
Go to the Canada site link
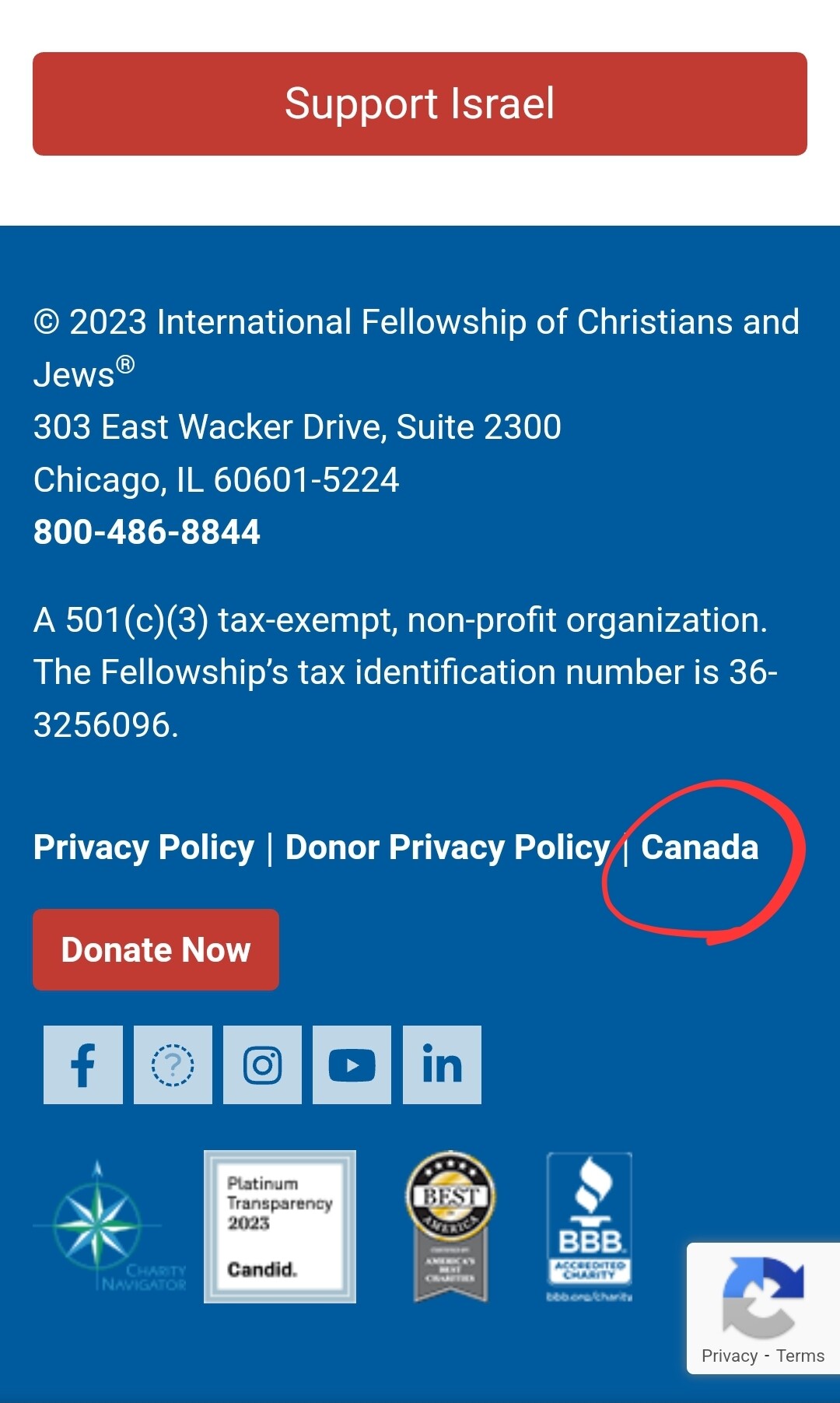coord(699,847)
